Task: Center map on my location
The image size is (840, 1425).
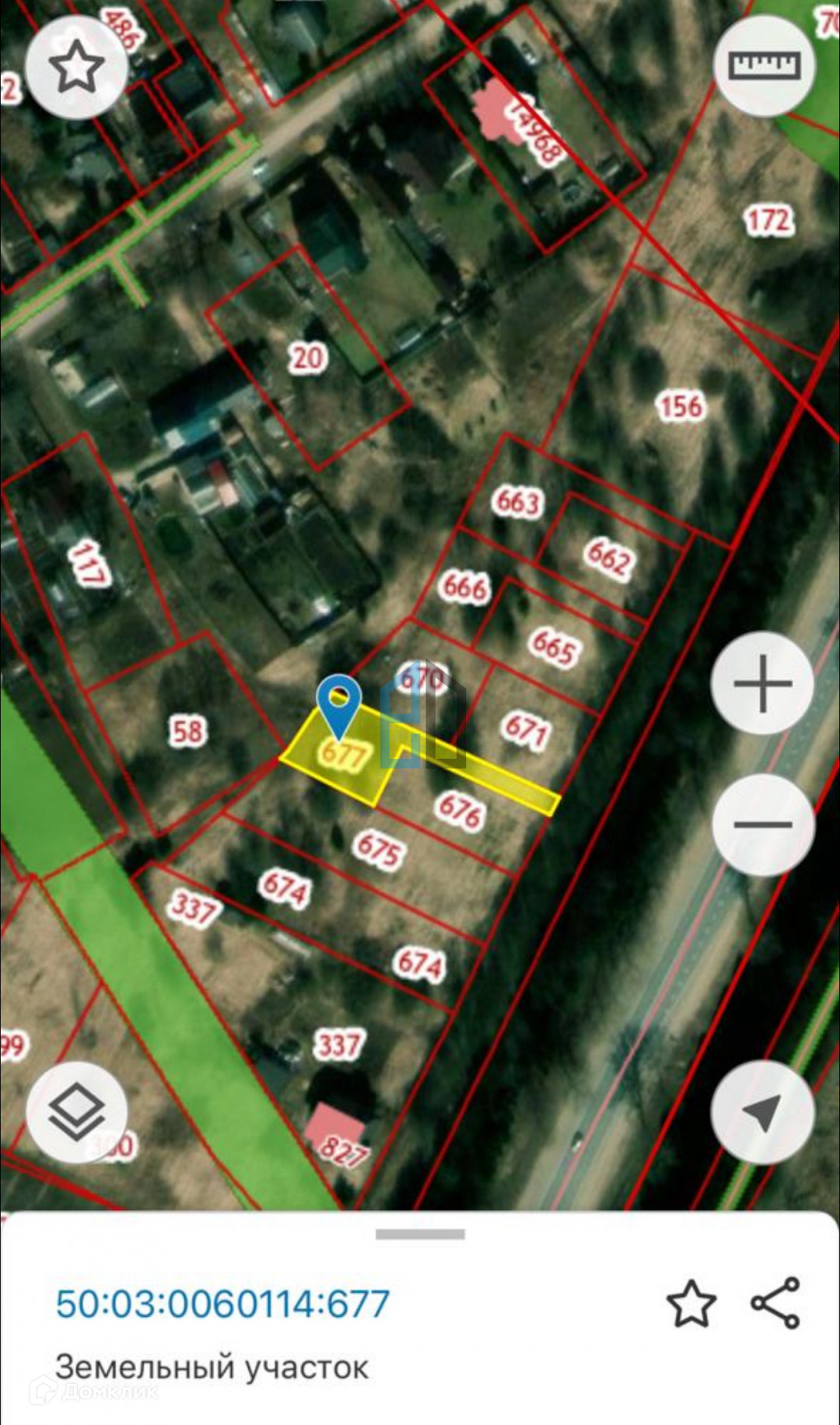Action: tap(762, 1113)
